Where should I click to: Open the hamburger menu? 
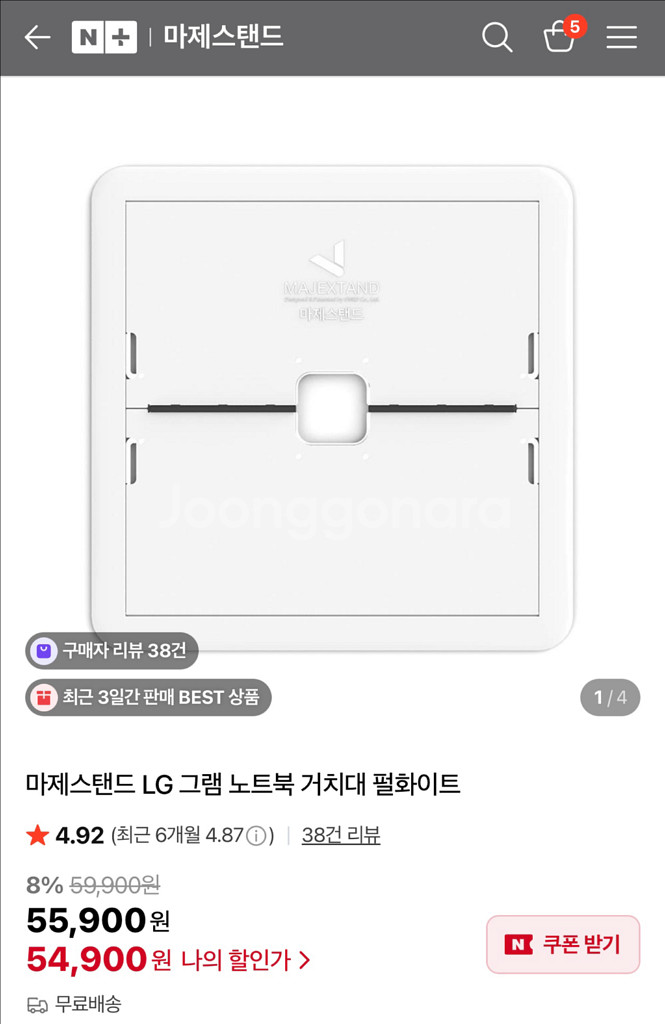click(x=621, y=38)
